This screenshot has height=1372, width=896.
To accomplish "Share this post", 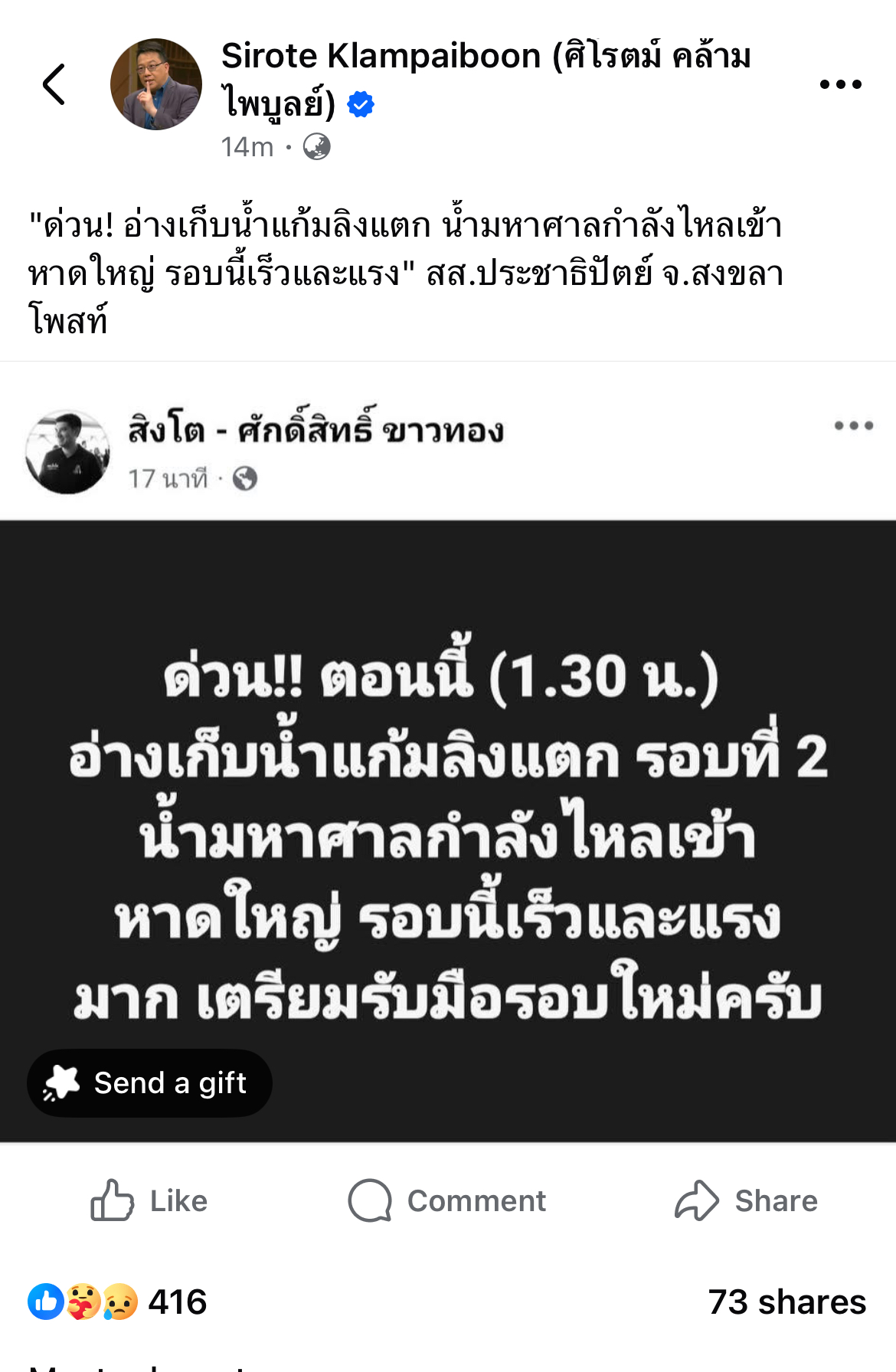I will [x=746, y=1200].
